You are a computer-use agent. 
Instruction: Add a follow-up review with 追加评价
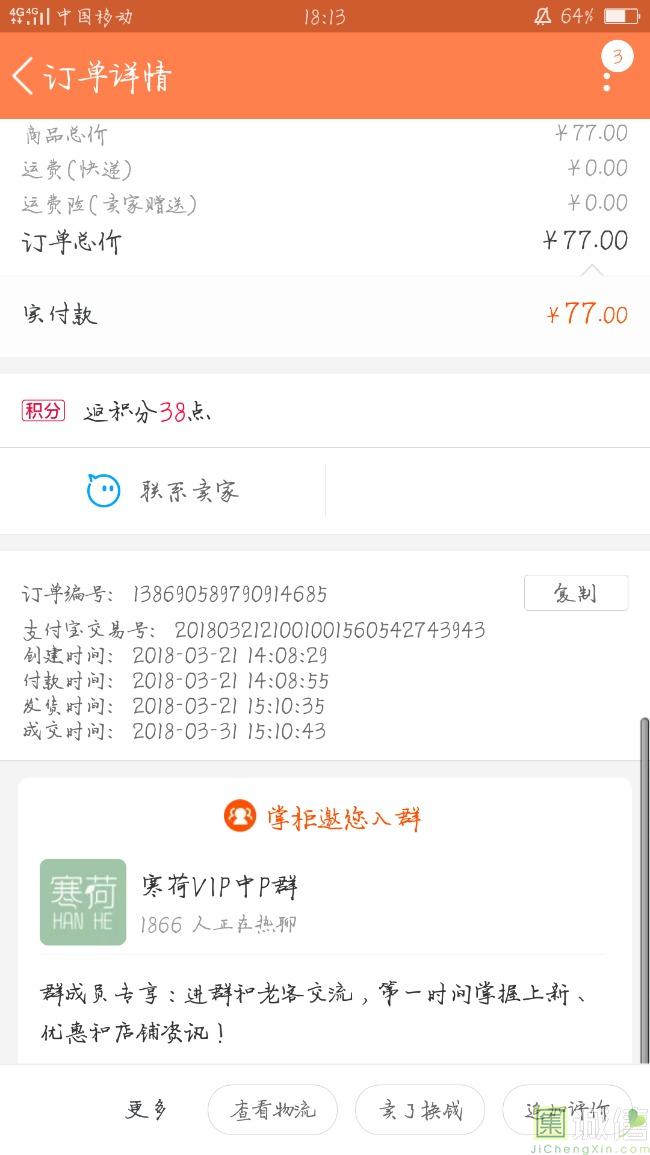[x=566, y=1110]
